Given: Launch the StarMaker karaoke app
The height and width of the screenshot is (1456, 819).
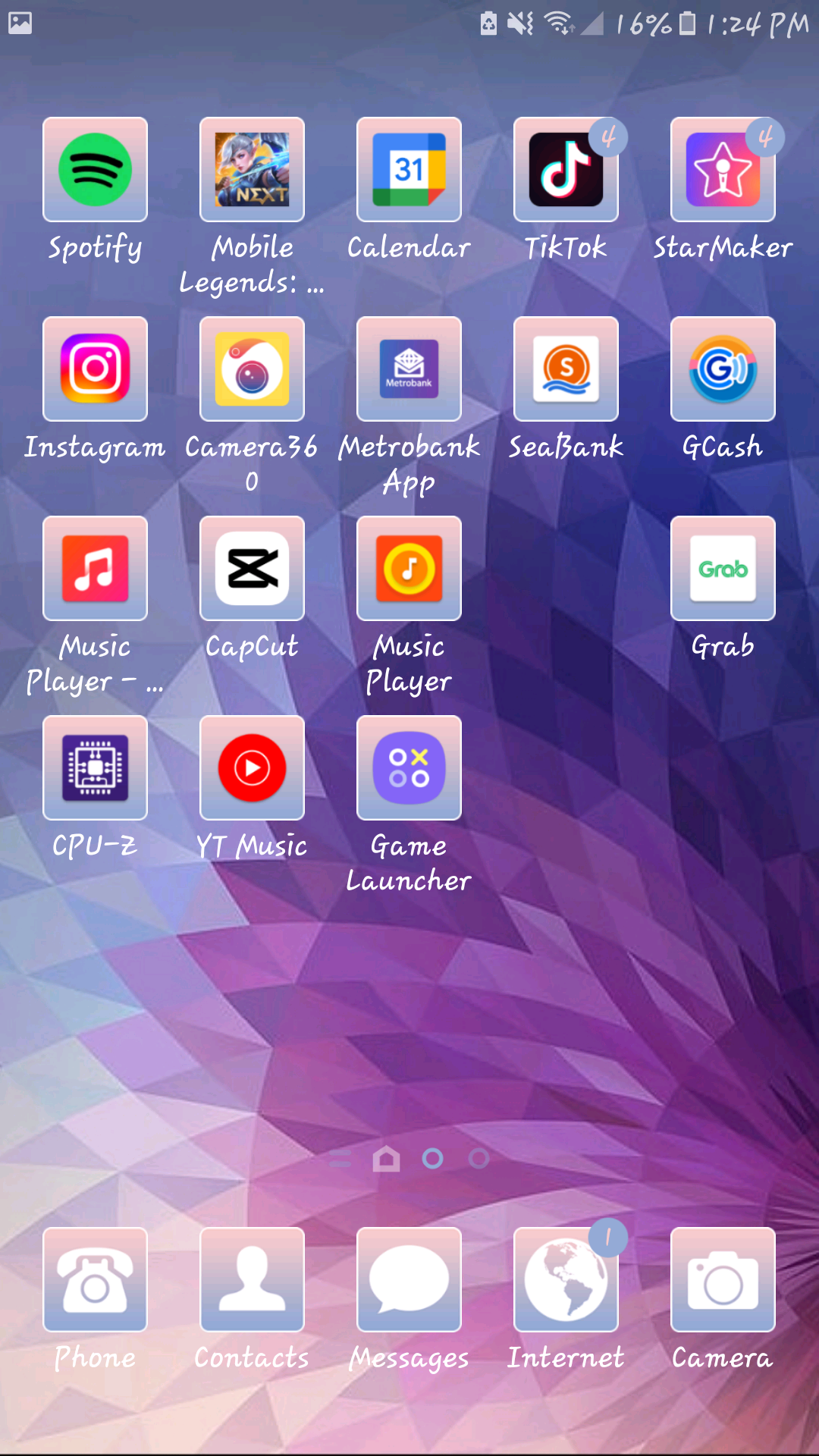Looking at the screenshot, I should pos(723,168).
